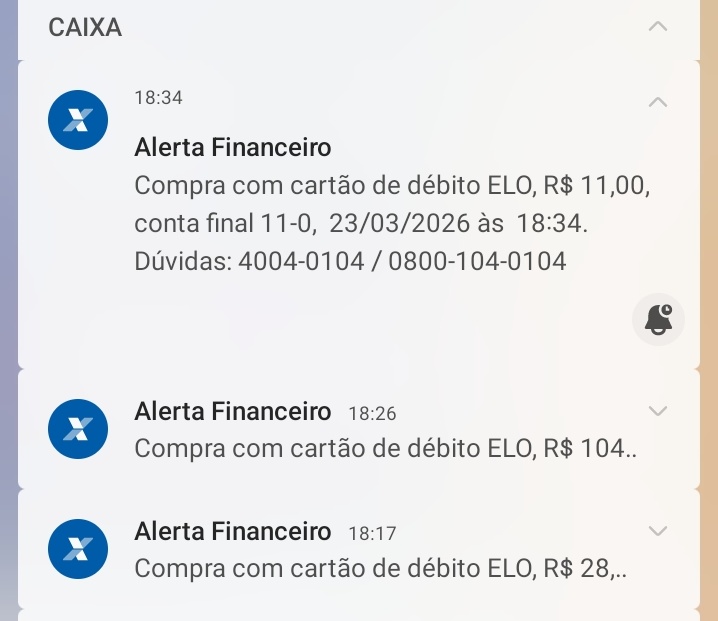Open the R$ 104 purchase alert
The width and height of the screenshot is (718, 621).
[385, 449]
